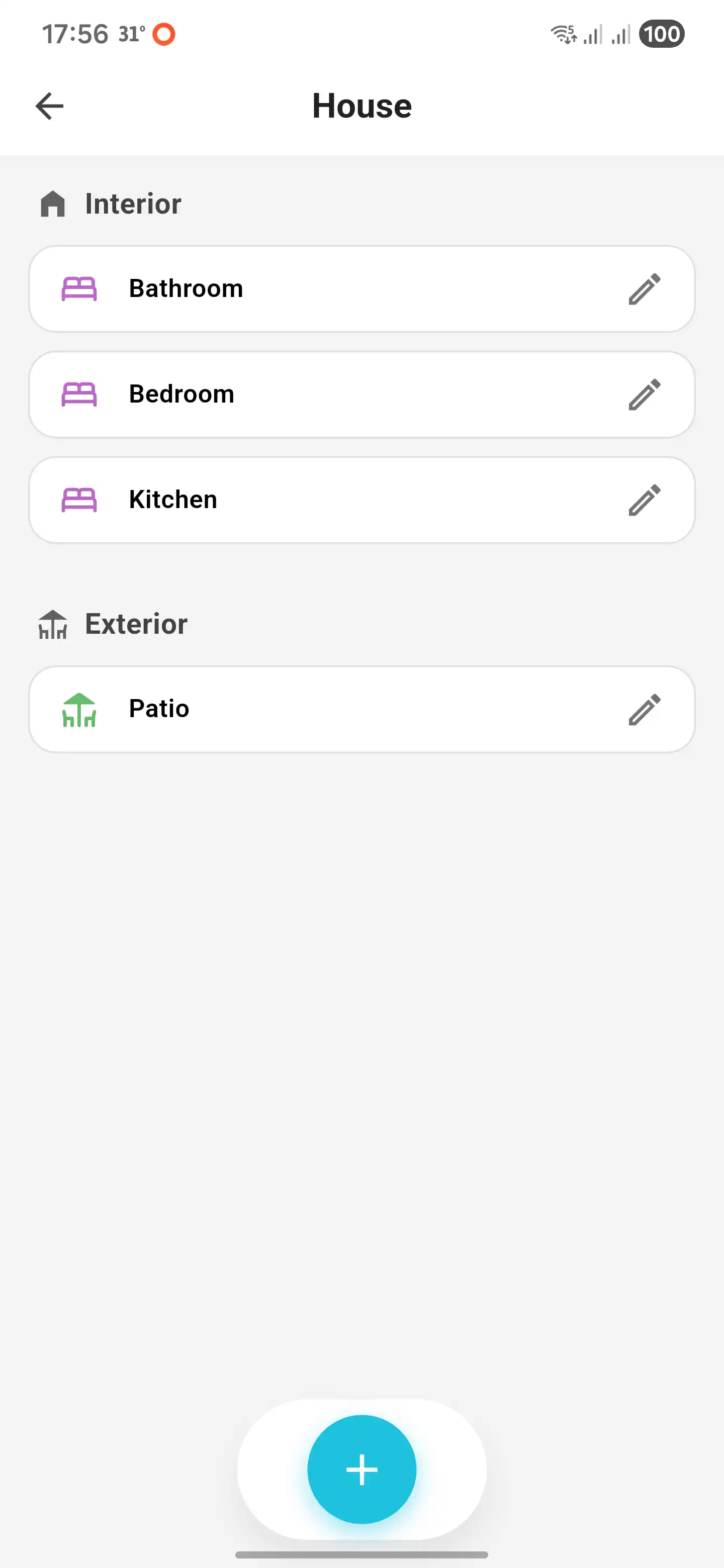
Task: Click the purple sofa icon beside Bathroom
Action: pos(80,288)
